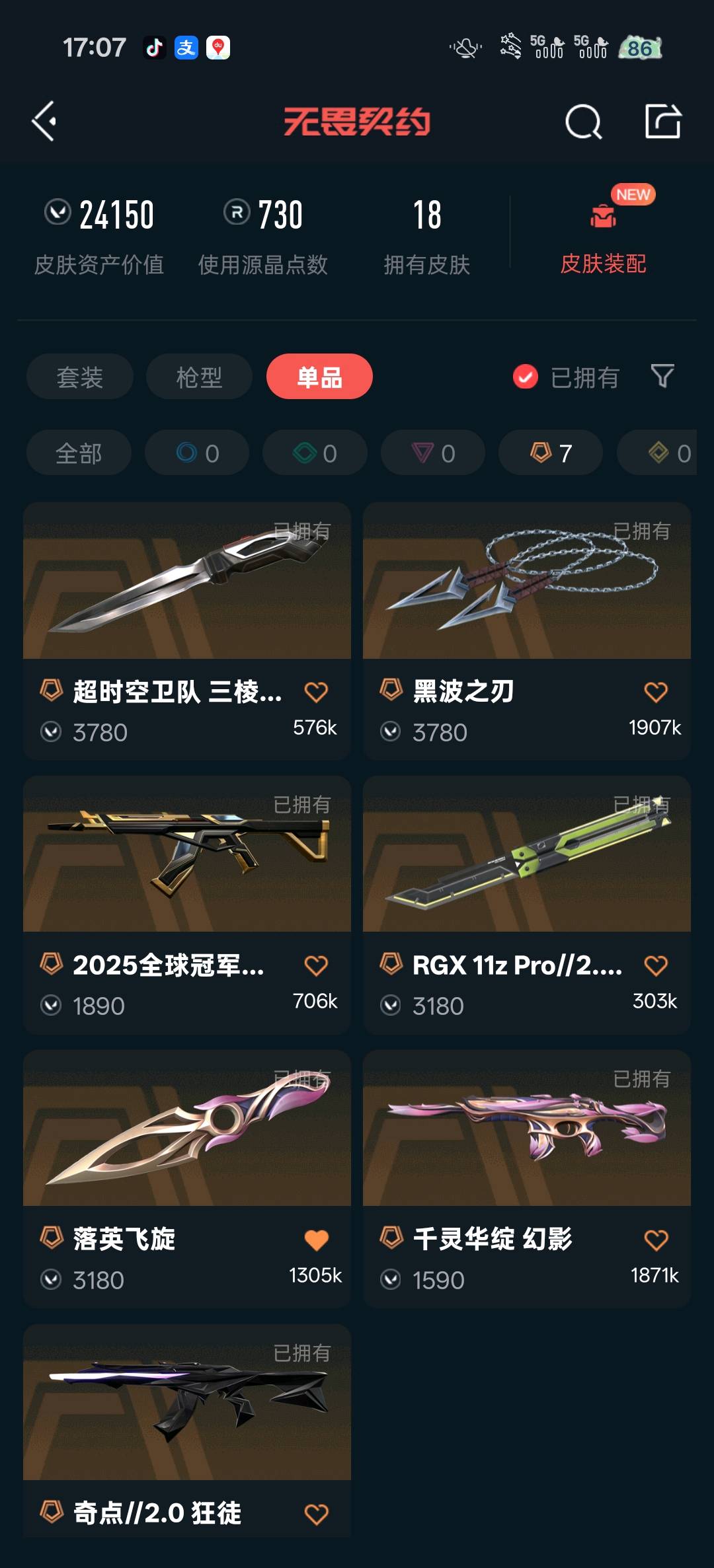Screen dimensions: 714x1568
Task: Toggle the 已拥有 owned checkbox
Action: pos(526,377)
